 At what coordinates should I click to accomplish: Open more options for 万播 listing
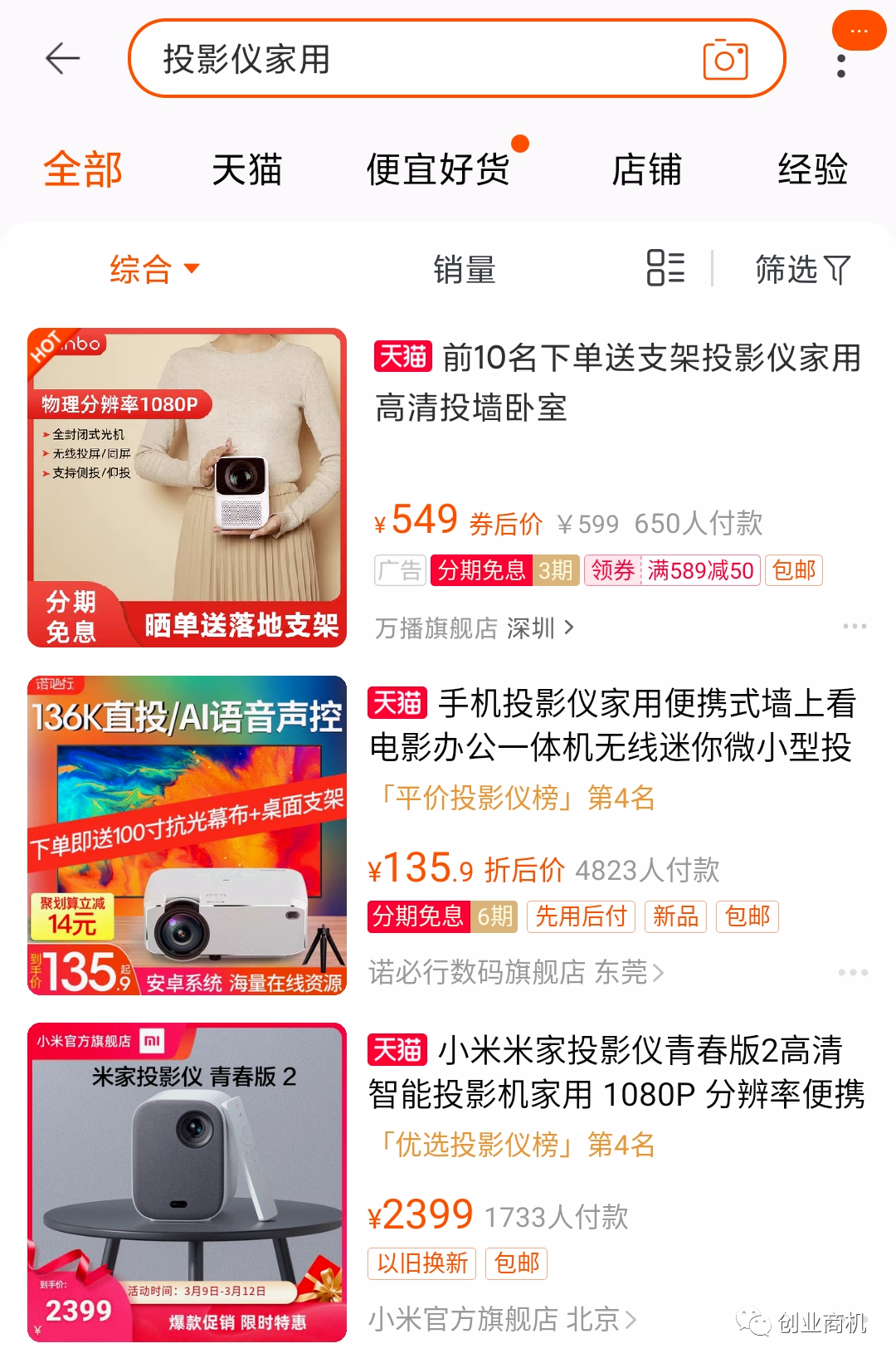(x=854, y=626)
